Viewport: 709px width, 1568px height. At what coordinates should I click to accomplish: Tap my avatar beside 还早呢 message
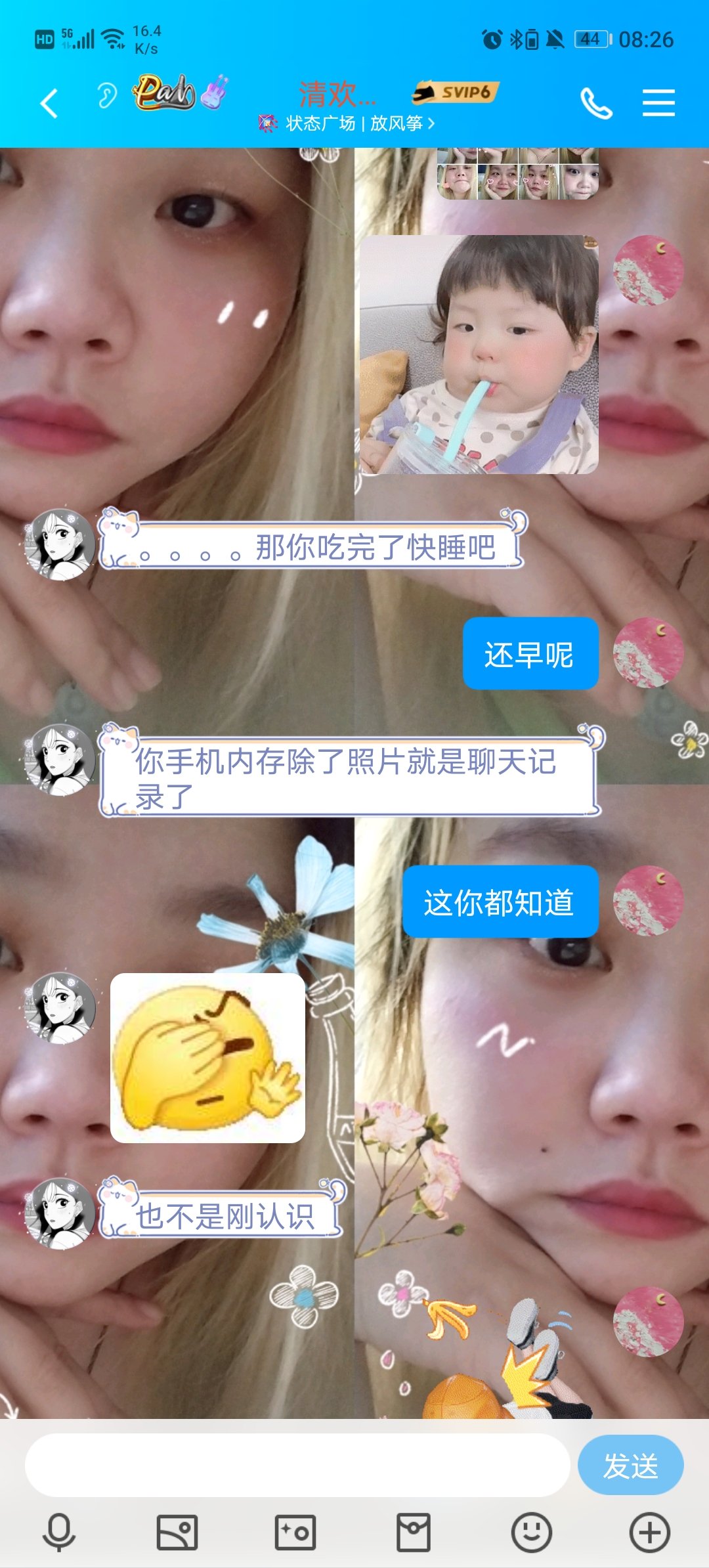click(648, 653)
